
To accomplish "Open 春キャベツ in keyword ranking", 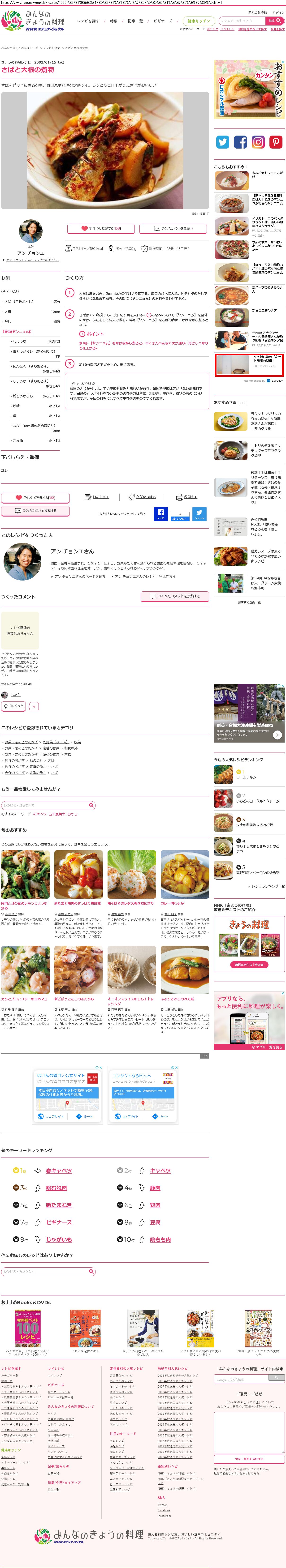I will coord(59,1171).
